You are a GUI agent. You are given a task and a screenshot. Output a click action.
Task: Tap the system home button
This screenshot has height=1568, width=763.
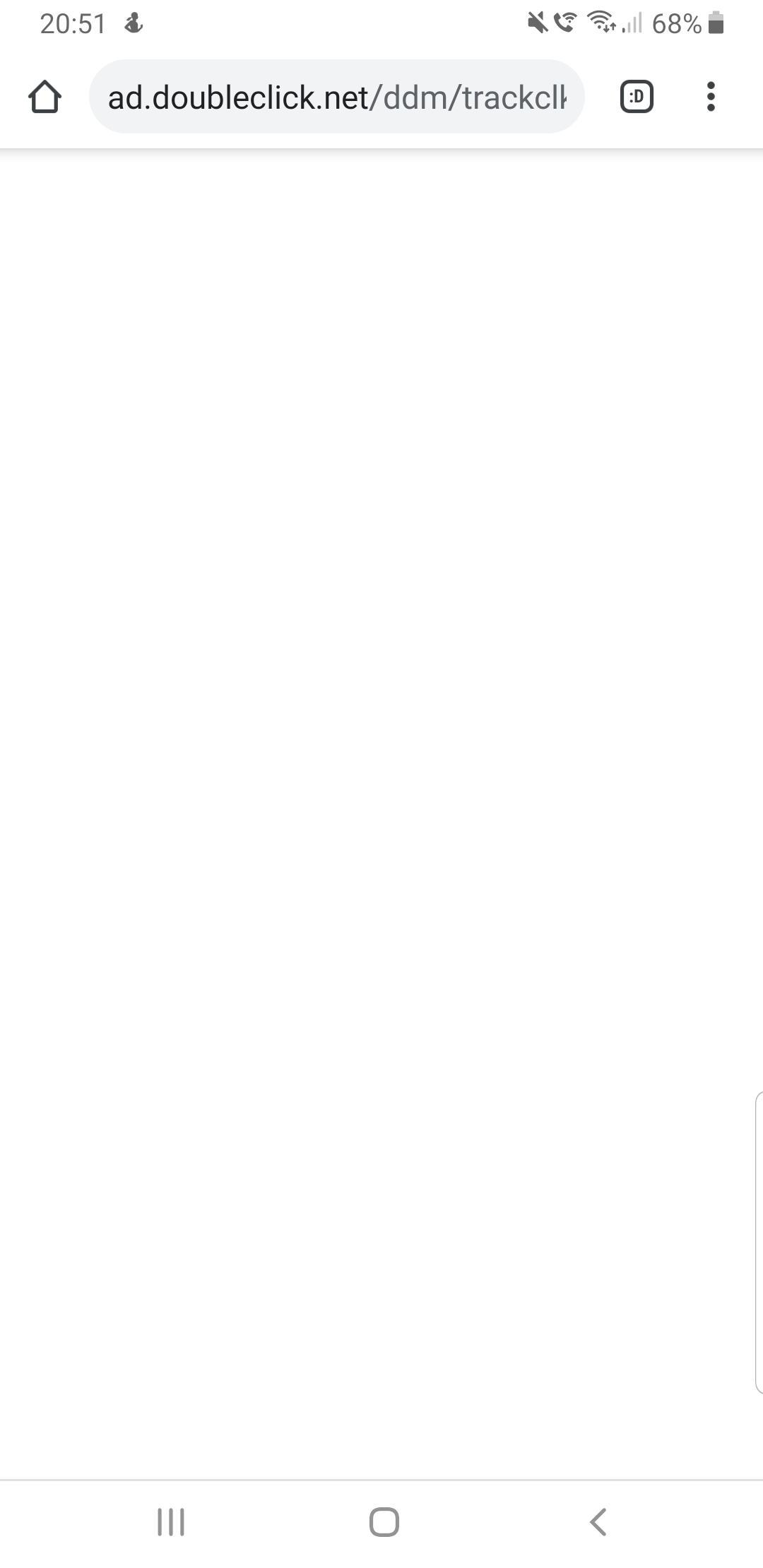(384, 1521)
